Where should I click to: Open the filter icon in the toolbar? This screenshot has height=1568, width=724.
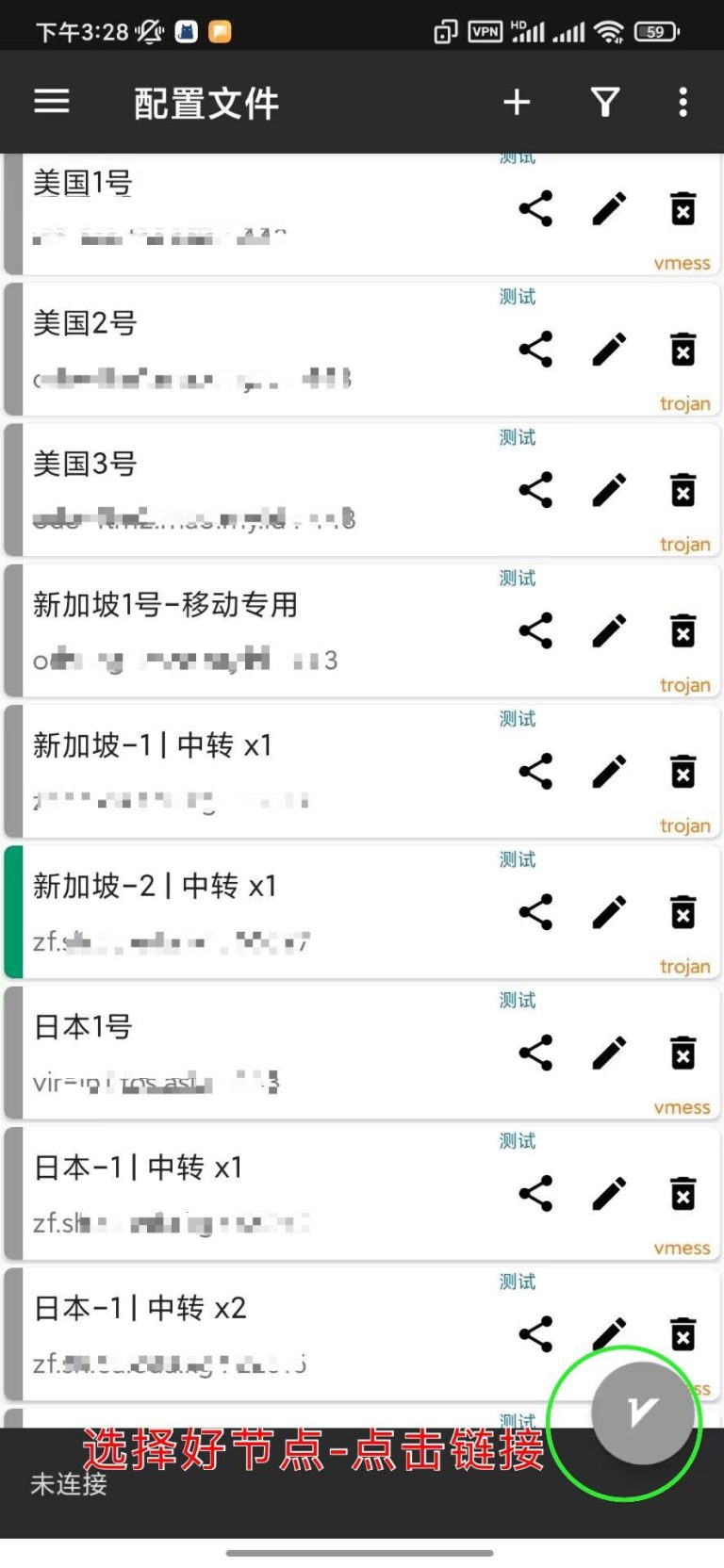pos(604,101)
